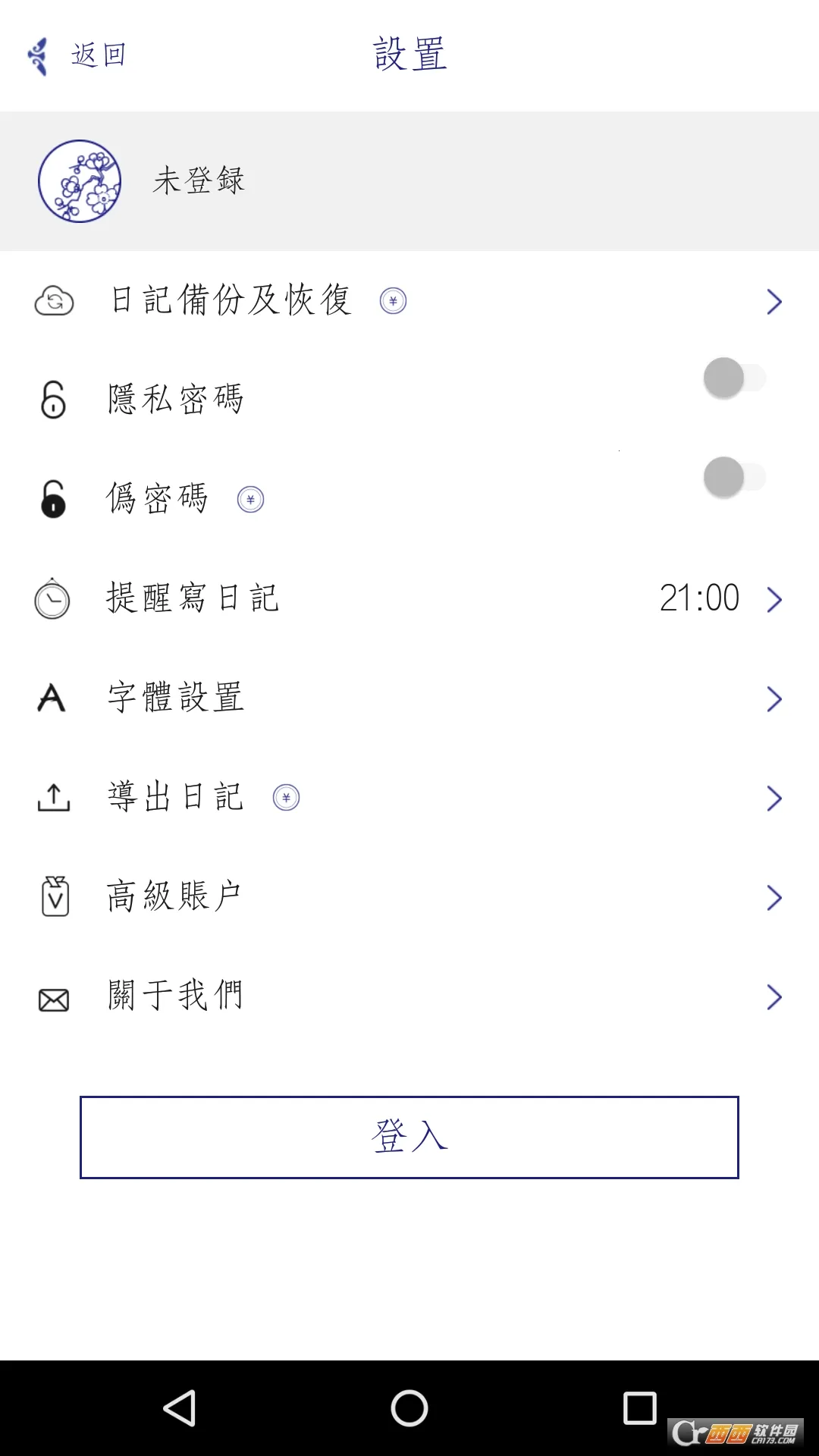This screenshot has width=819, height=1456.
Task: Enable the 隱私密碼 switch
Action: point(734,378)
